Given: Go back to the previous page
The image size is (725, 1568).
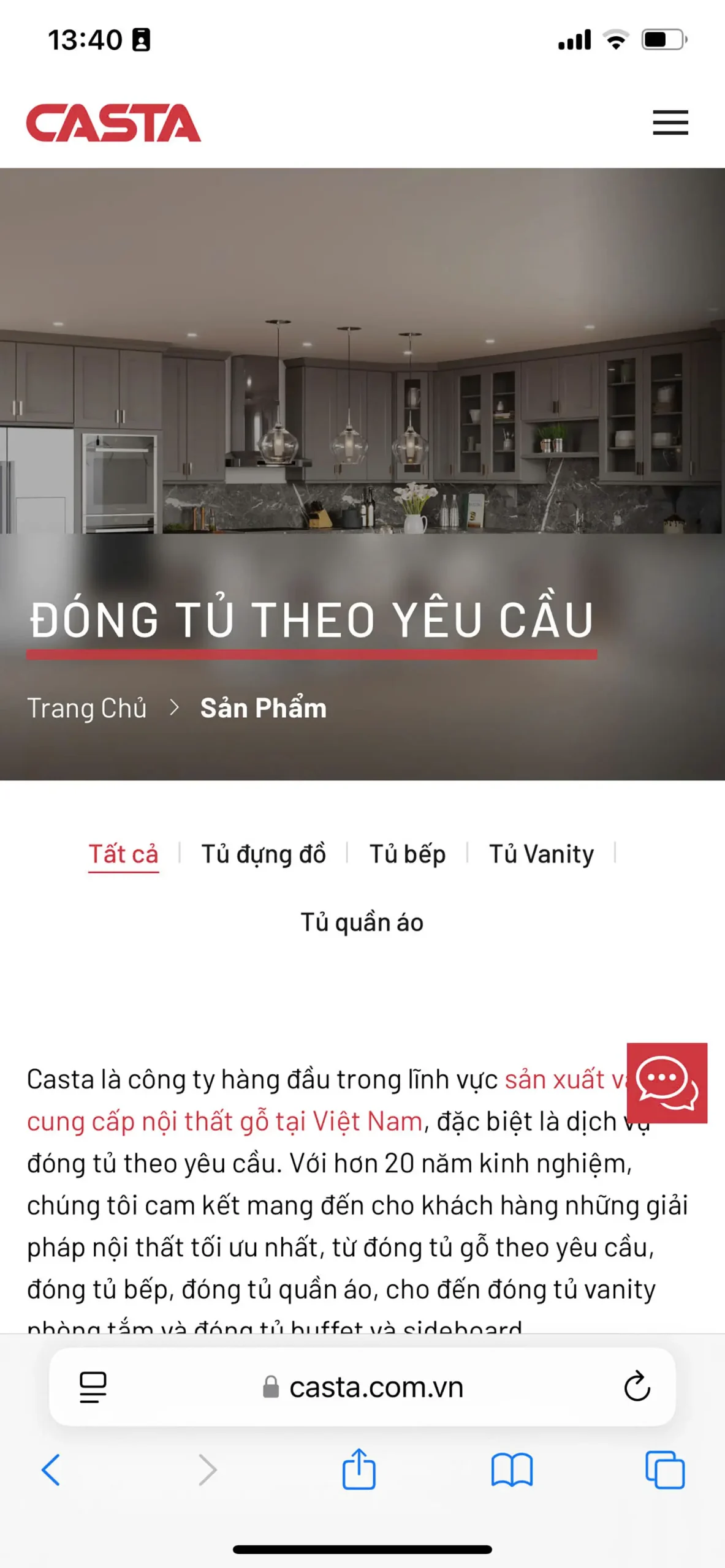Looking at the screenshot, I should tap(51, 1469).
